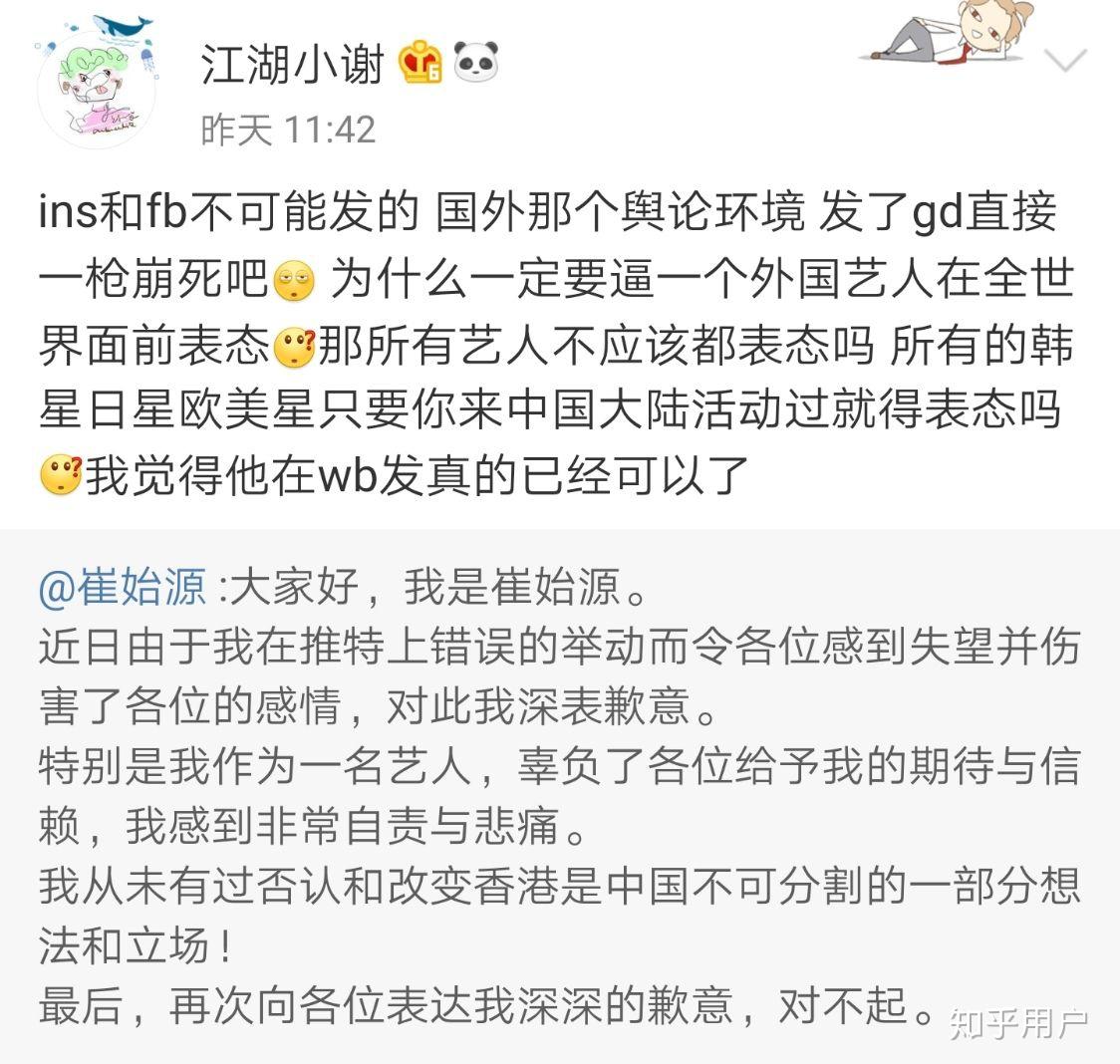The image size is (1120, 1064).
Task: Tap the username 江湖小谢
Action: 292,65
